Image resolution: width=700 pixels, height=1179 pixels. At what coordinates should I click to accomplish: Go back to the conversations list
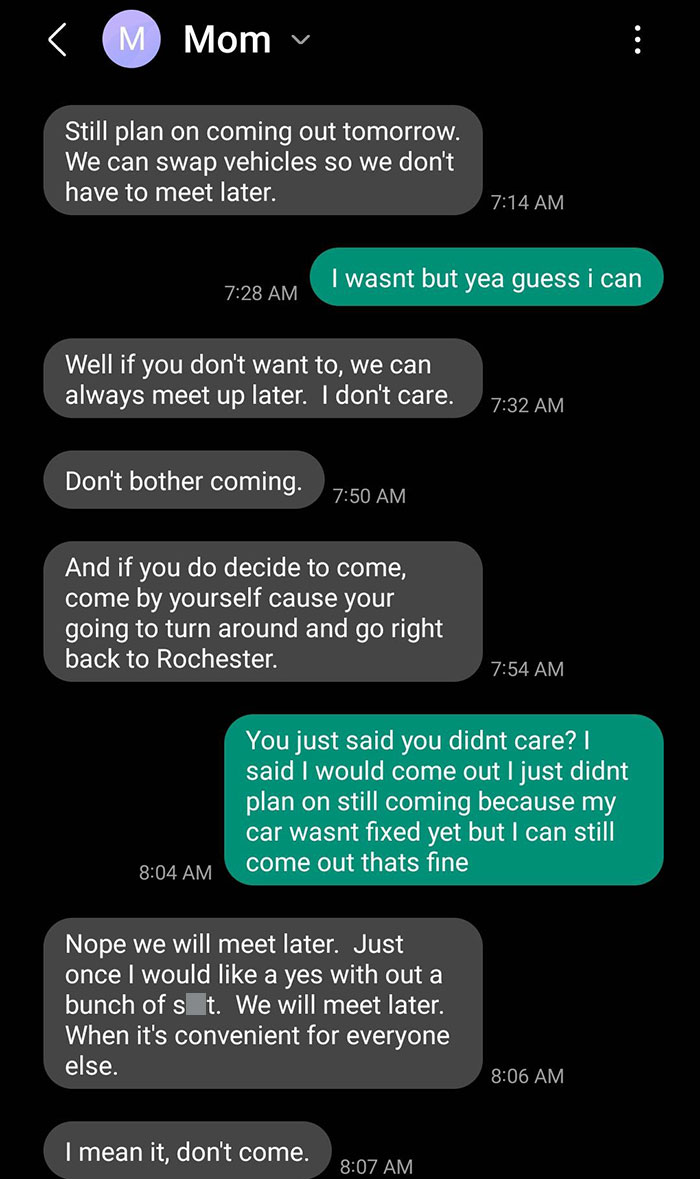click(57, 39)
